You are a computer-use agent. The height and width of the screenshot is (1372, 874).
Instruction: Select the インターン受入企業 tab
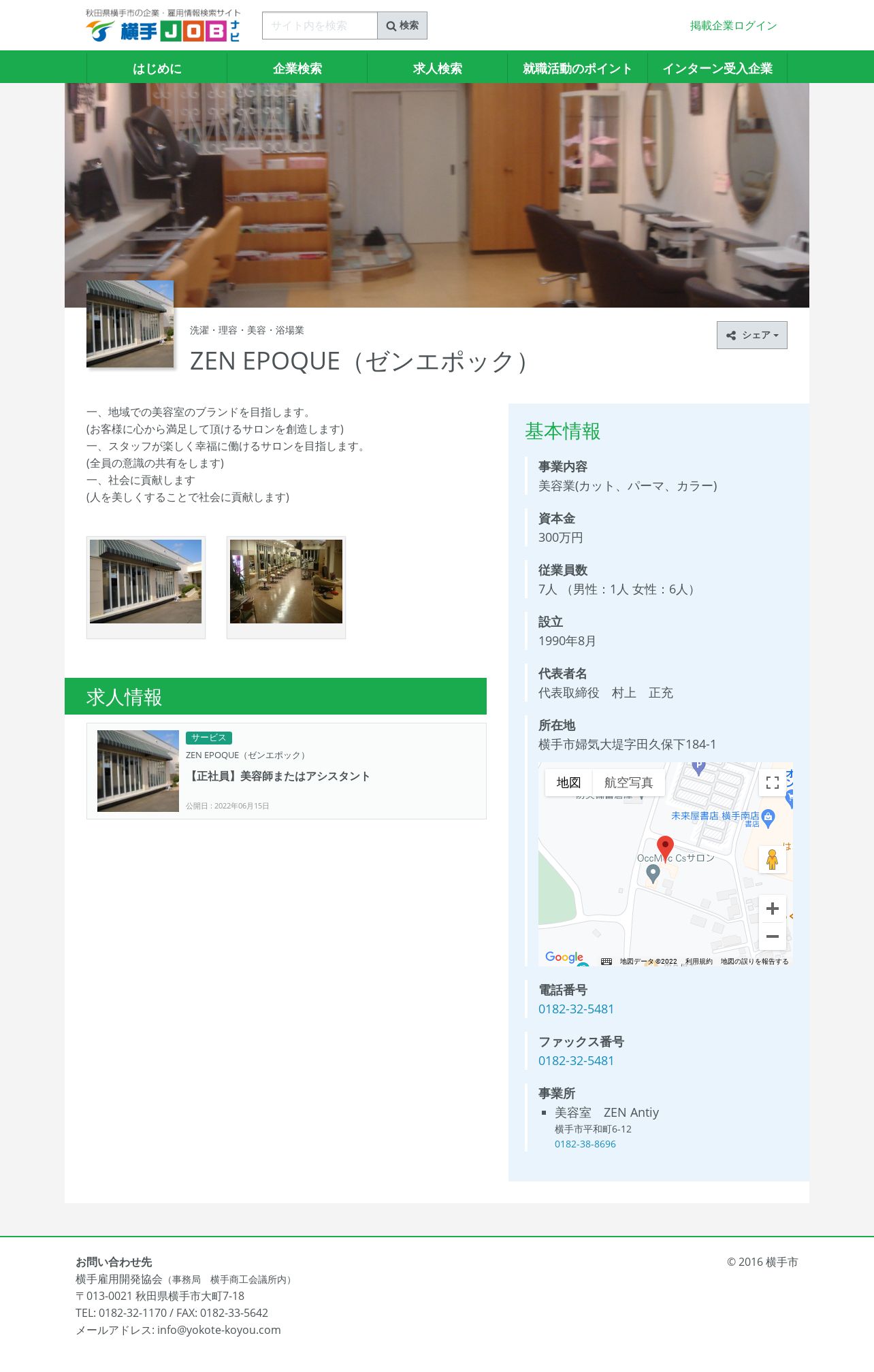point(717,68)
